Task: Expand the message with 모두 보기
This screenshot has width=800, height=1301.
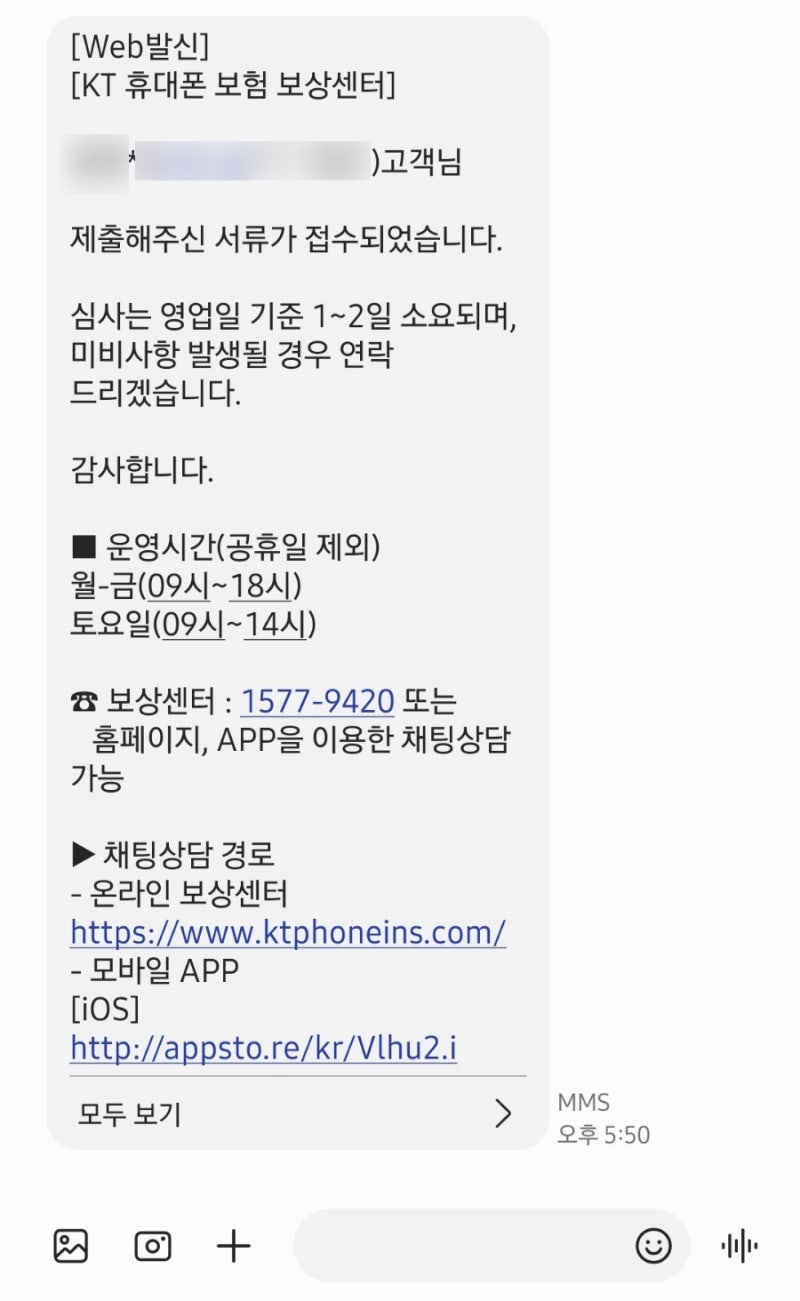Action: (297, 1114)
